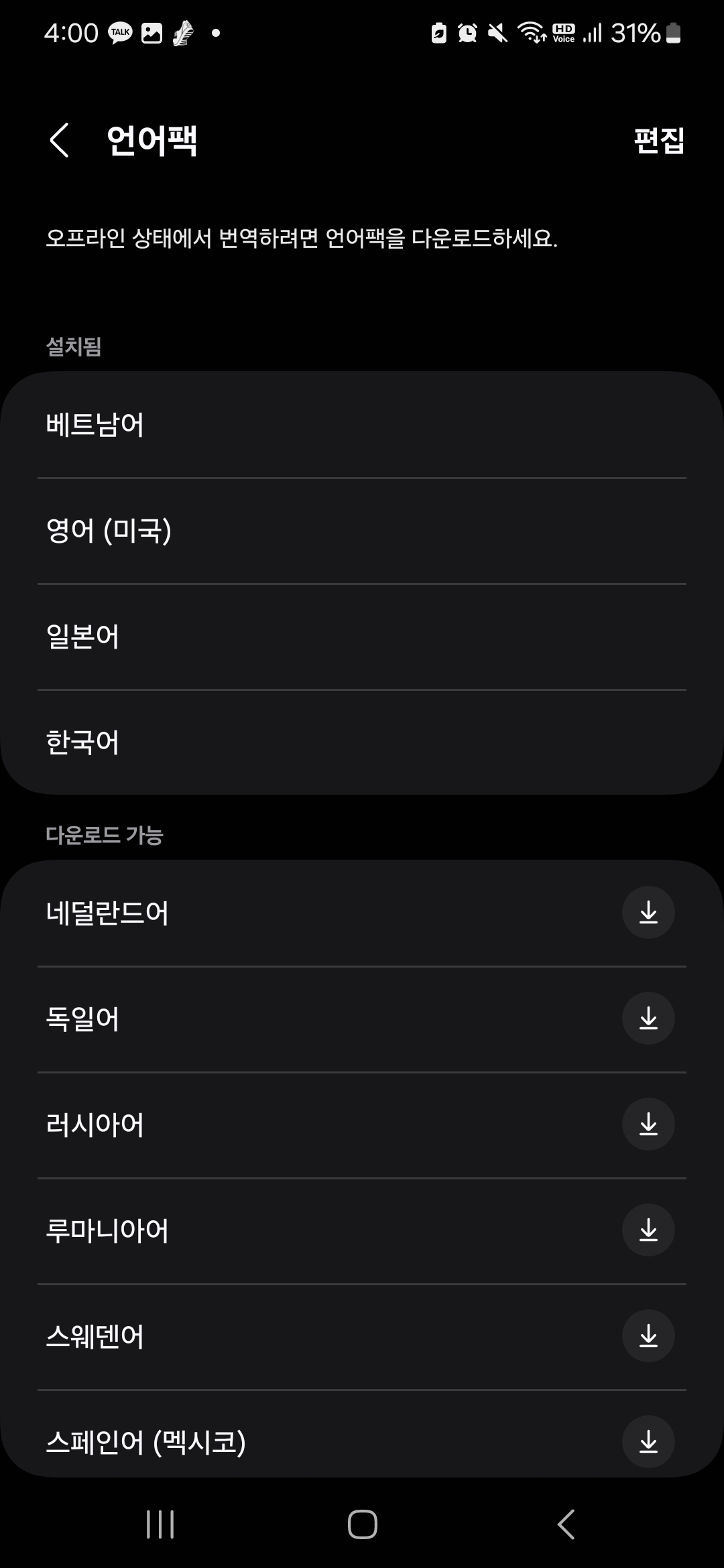Download the Romanian (루마니아어) language pack

(648, 1230)
